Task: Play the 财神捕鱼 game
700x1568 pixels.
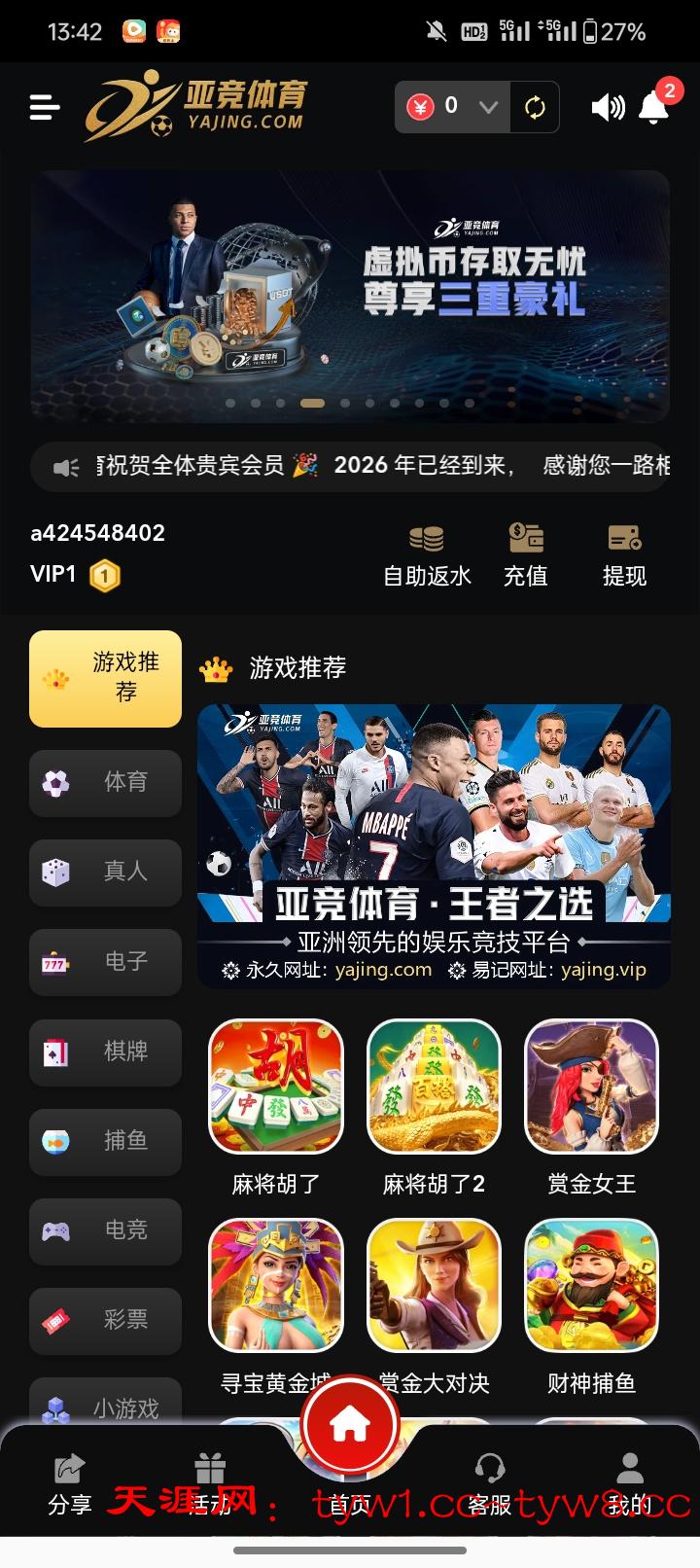Action: click(x=591, y=1285)
